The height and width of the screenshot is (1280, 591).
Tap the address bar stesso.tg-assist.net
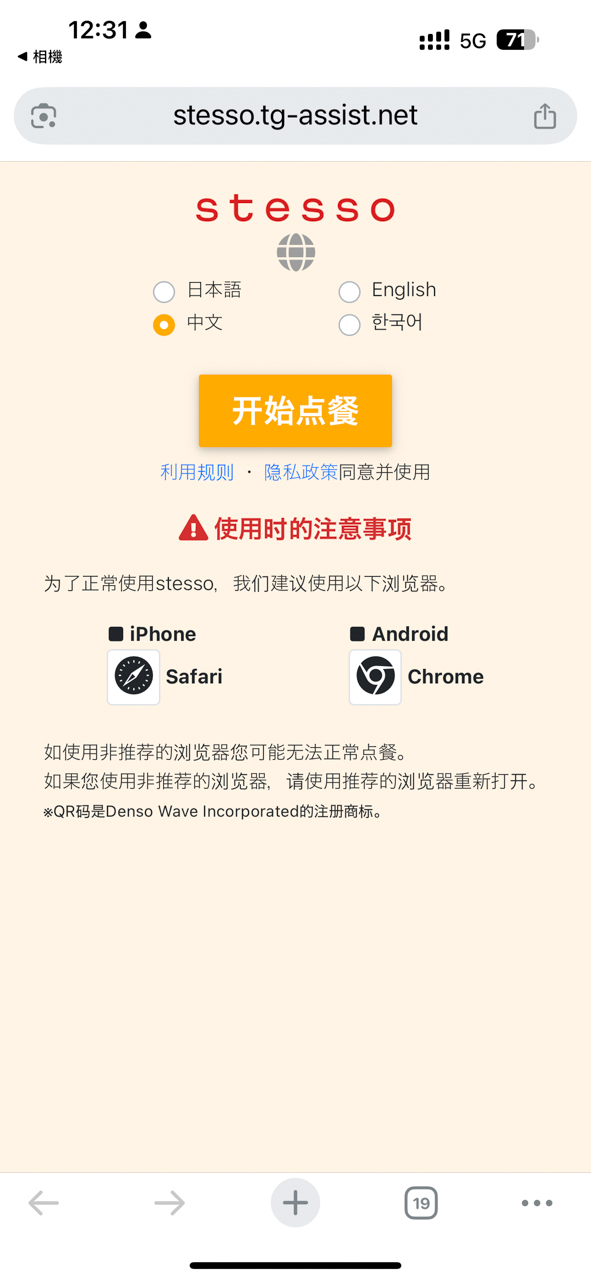click(x=295, y=116)
